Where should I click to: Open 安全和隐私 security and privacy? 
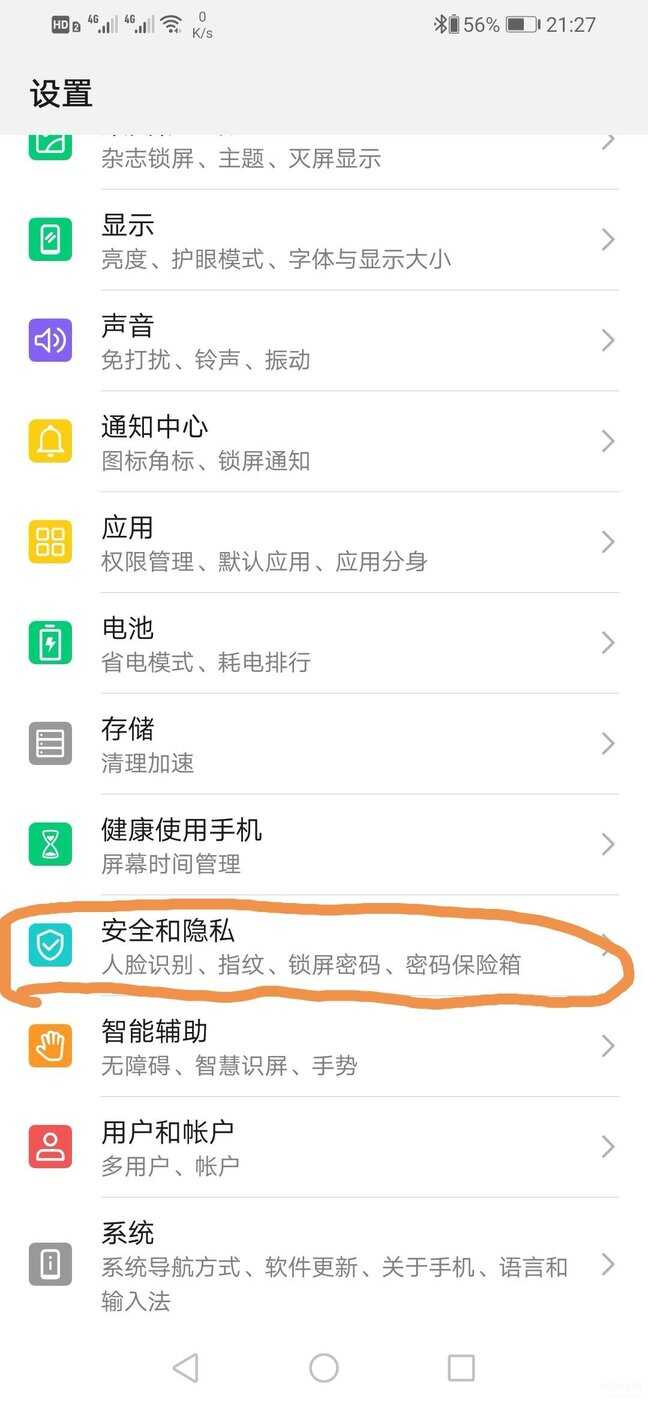coord(324,946)
